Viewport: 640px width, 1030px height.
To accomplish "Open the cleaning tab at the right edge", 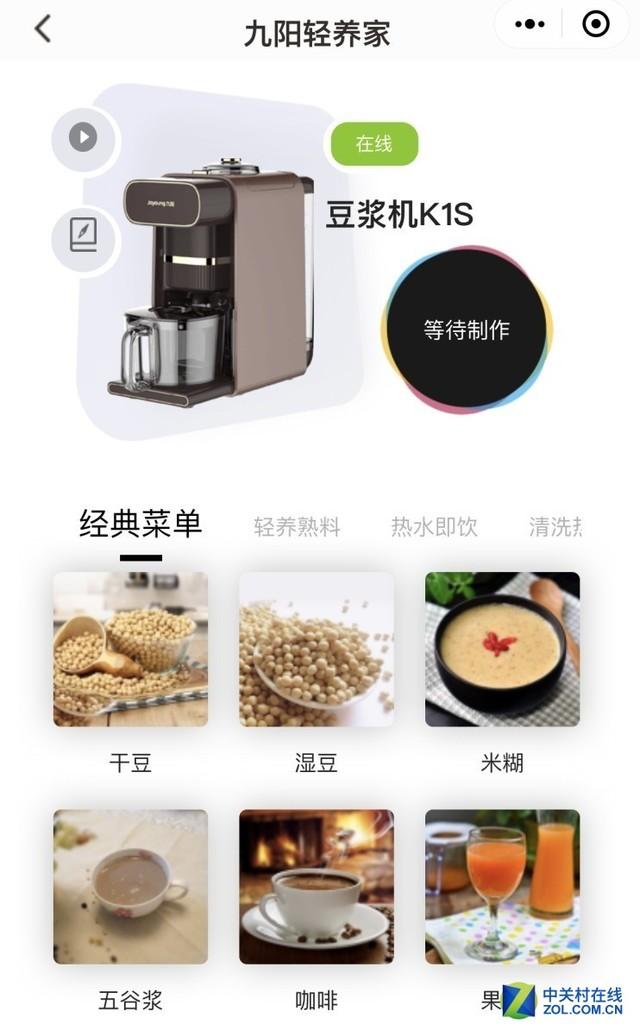I will (555, 527).
